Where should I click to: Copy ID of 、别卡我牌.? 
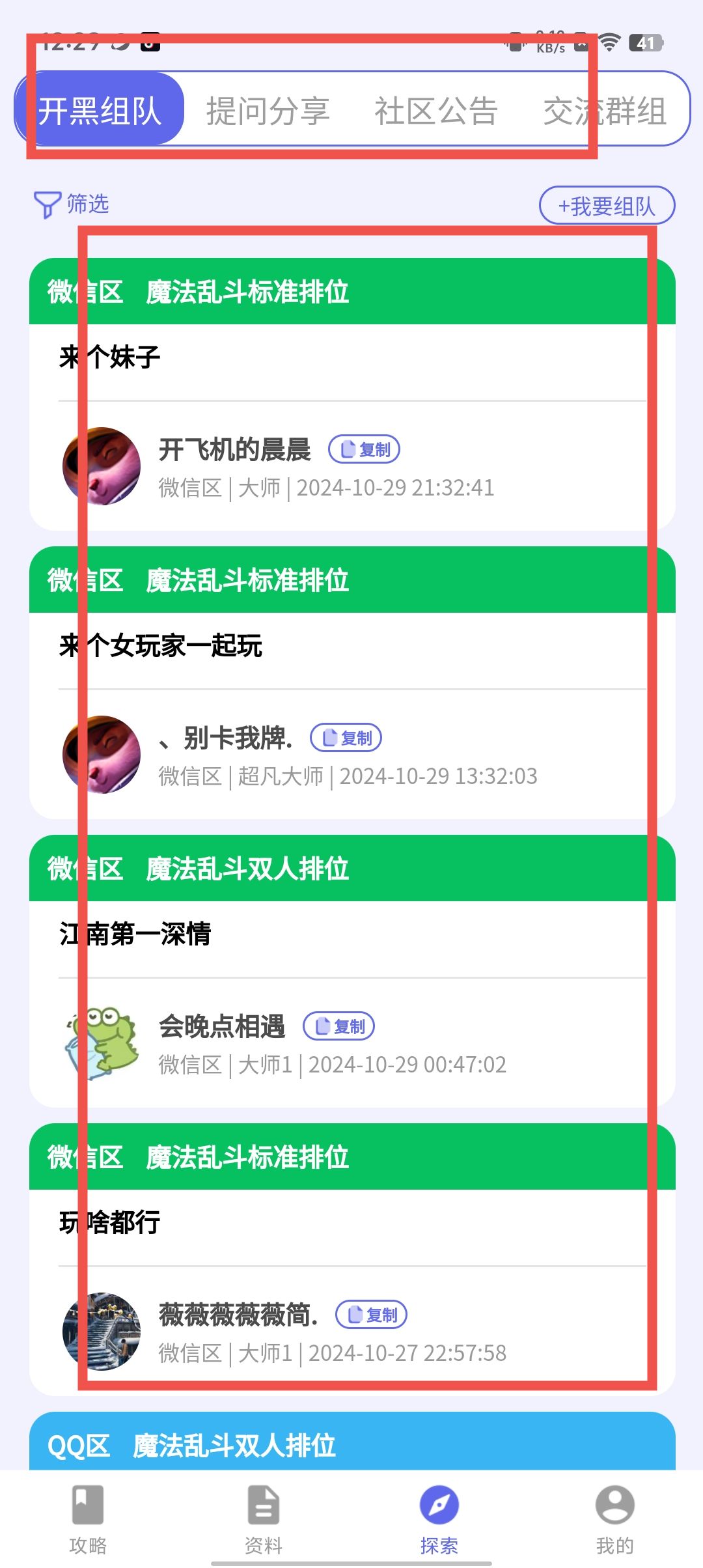[346, 738]
